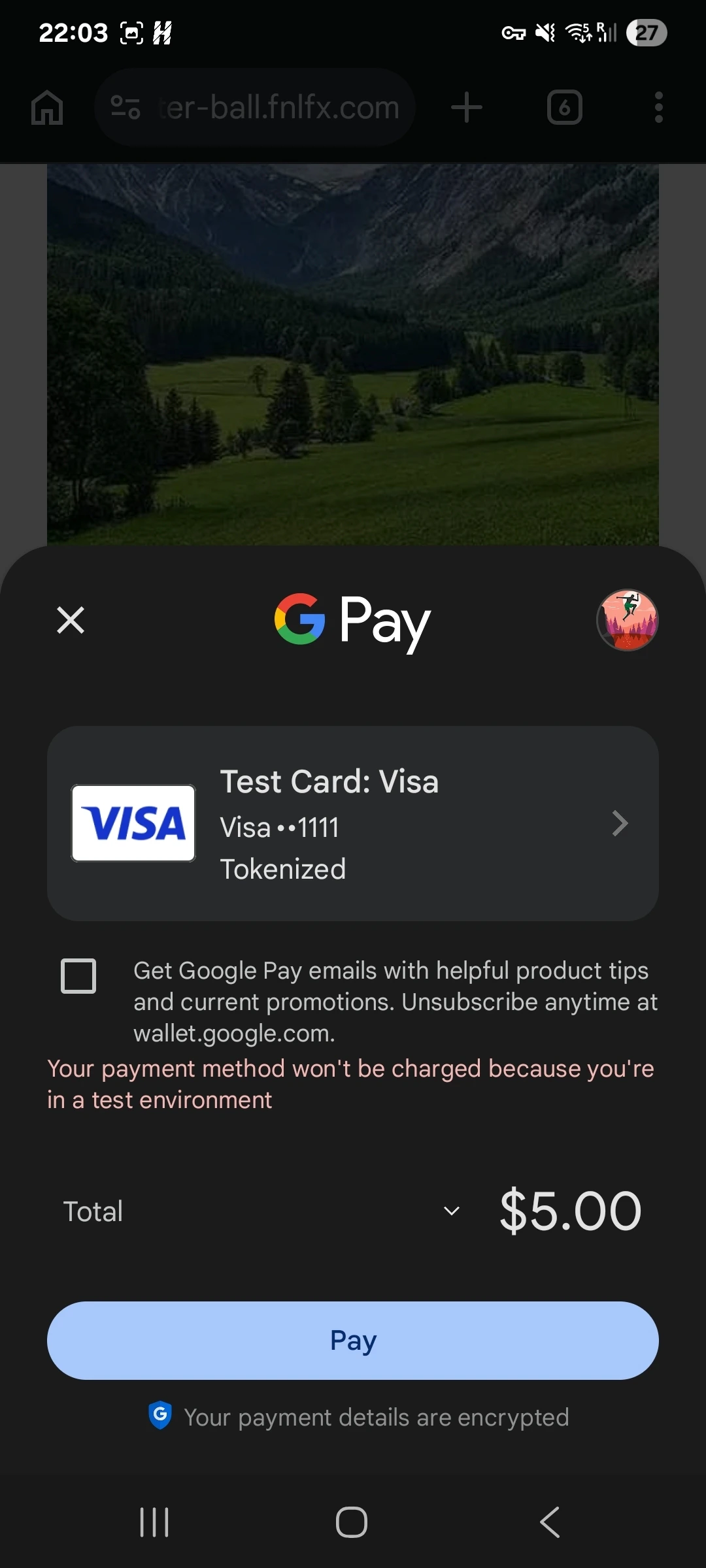The image size is (706, 1568).
Task: Check the Google Pay emails checkbox
Action: [x=78, y=976]
